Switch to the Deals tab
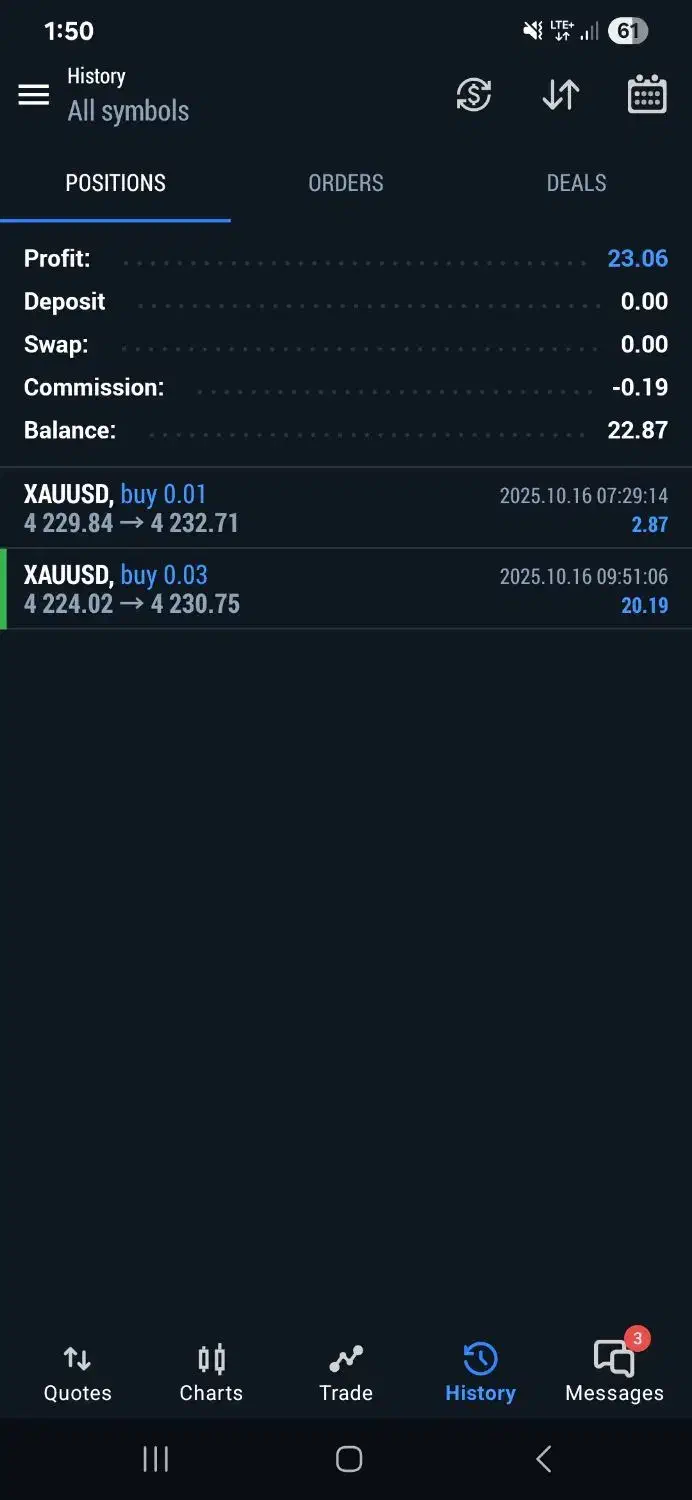Image resolution: width=692 pixels, height=1500 pixels. click(x=576, y=183)
